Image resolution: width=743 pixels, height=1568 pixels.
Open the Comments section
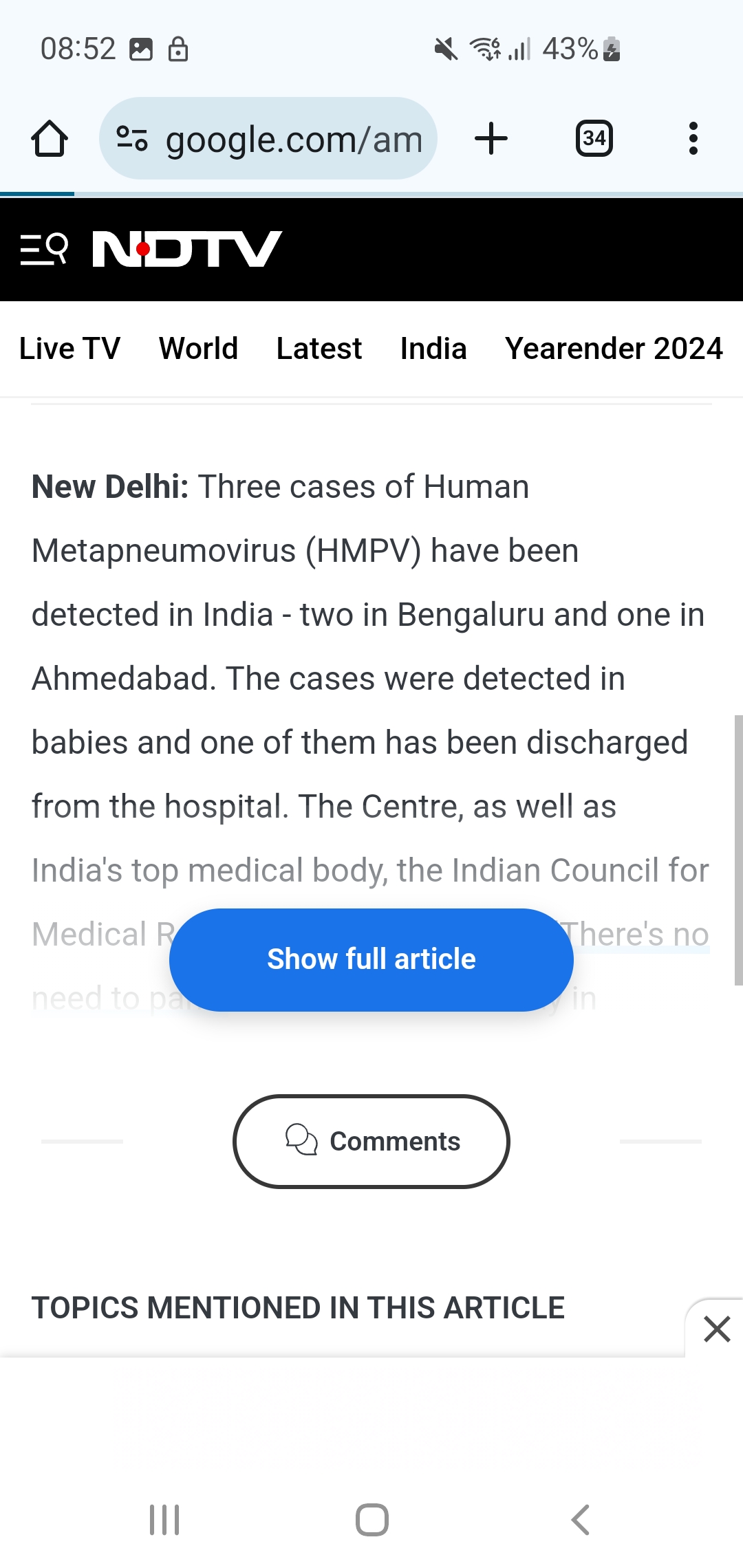pyautogui.click(x=371, y=1142)
